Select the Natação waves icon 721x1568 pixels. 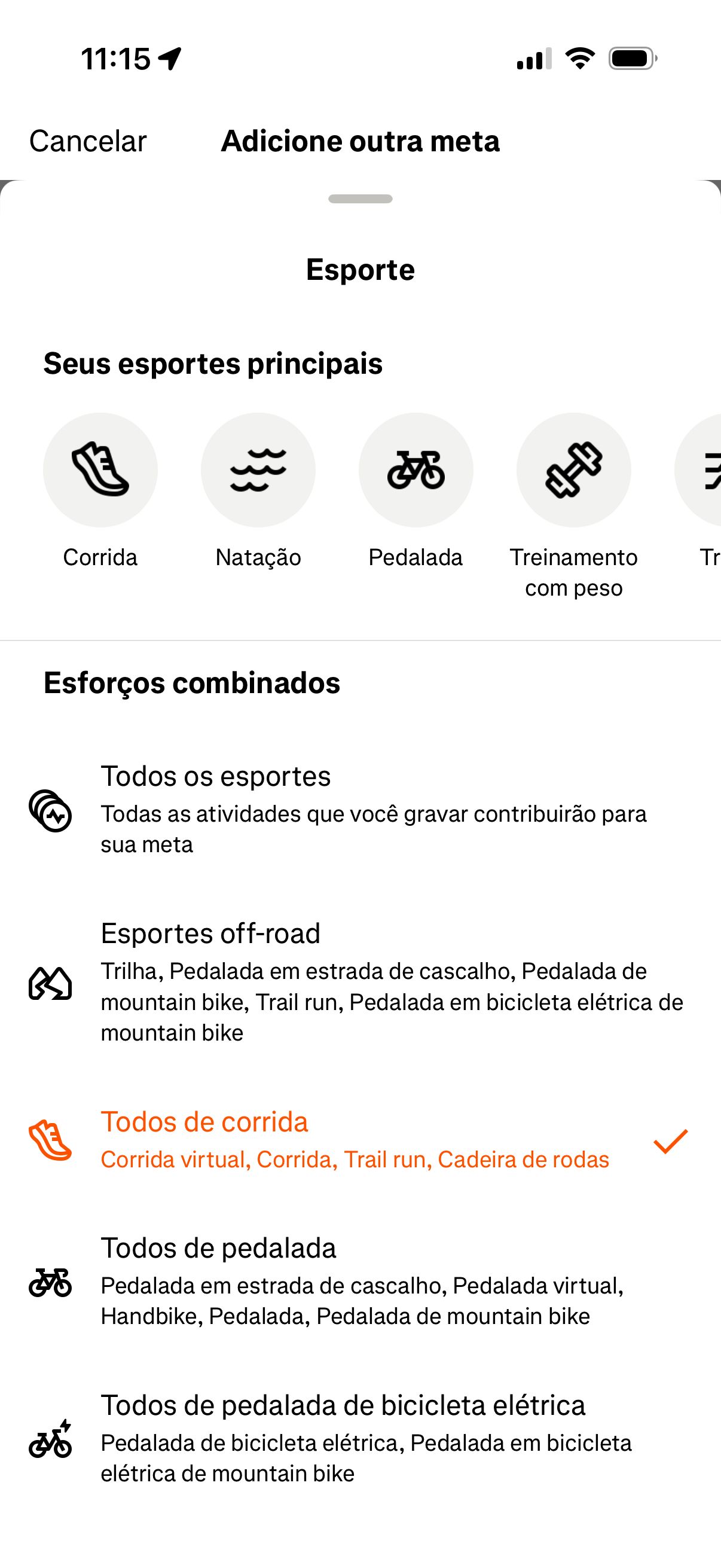coord(258,469)
